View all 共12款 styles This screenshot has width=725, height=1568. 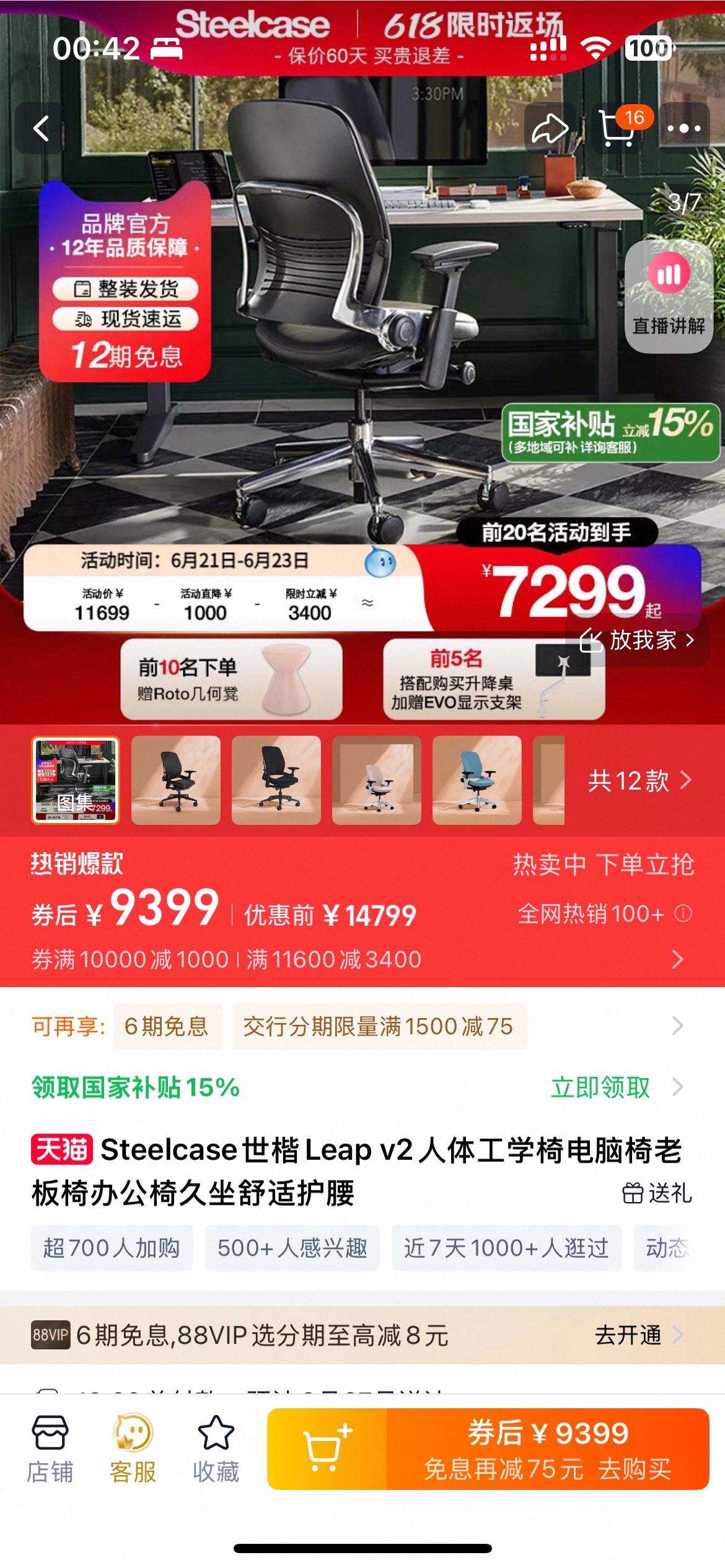click(639, 780)
